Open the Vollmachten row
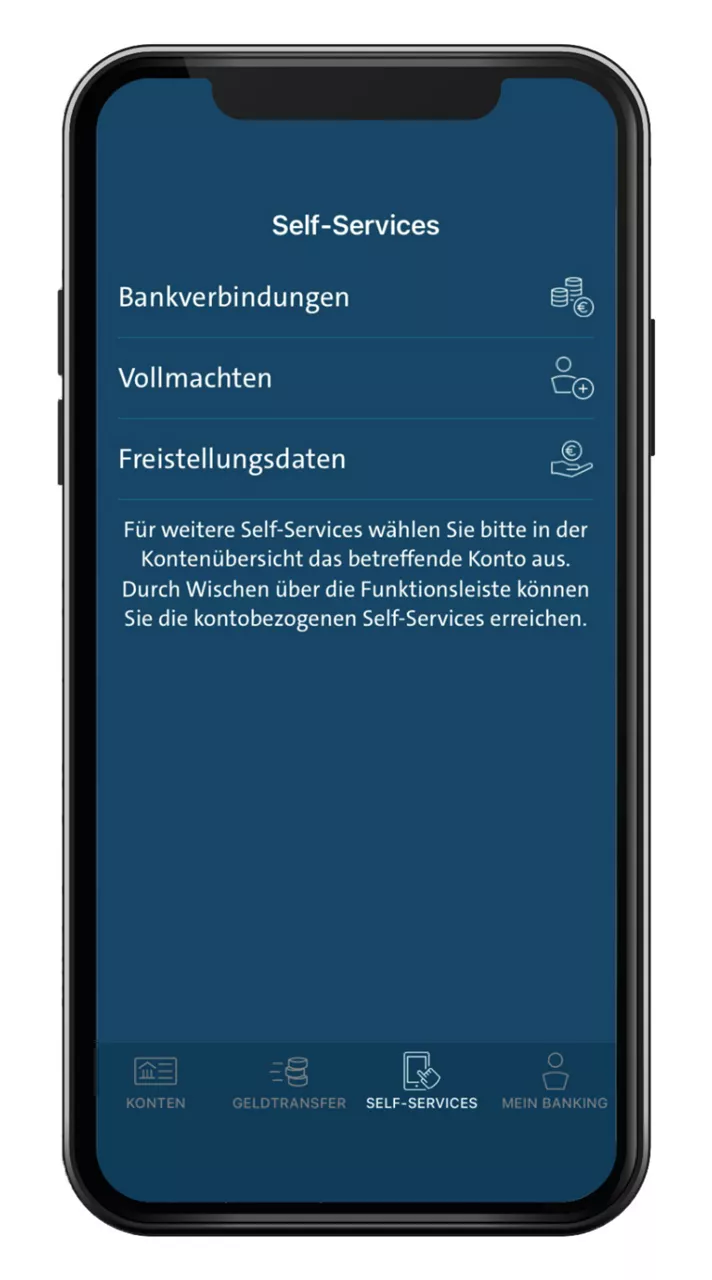The image size is (712, 1280). pyautogui.click(x=355, y=378)
